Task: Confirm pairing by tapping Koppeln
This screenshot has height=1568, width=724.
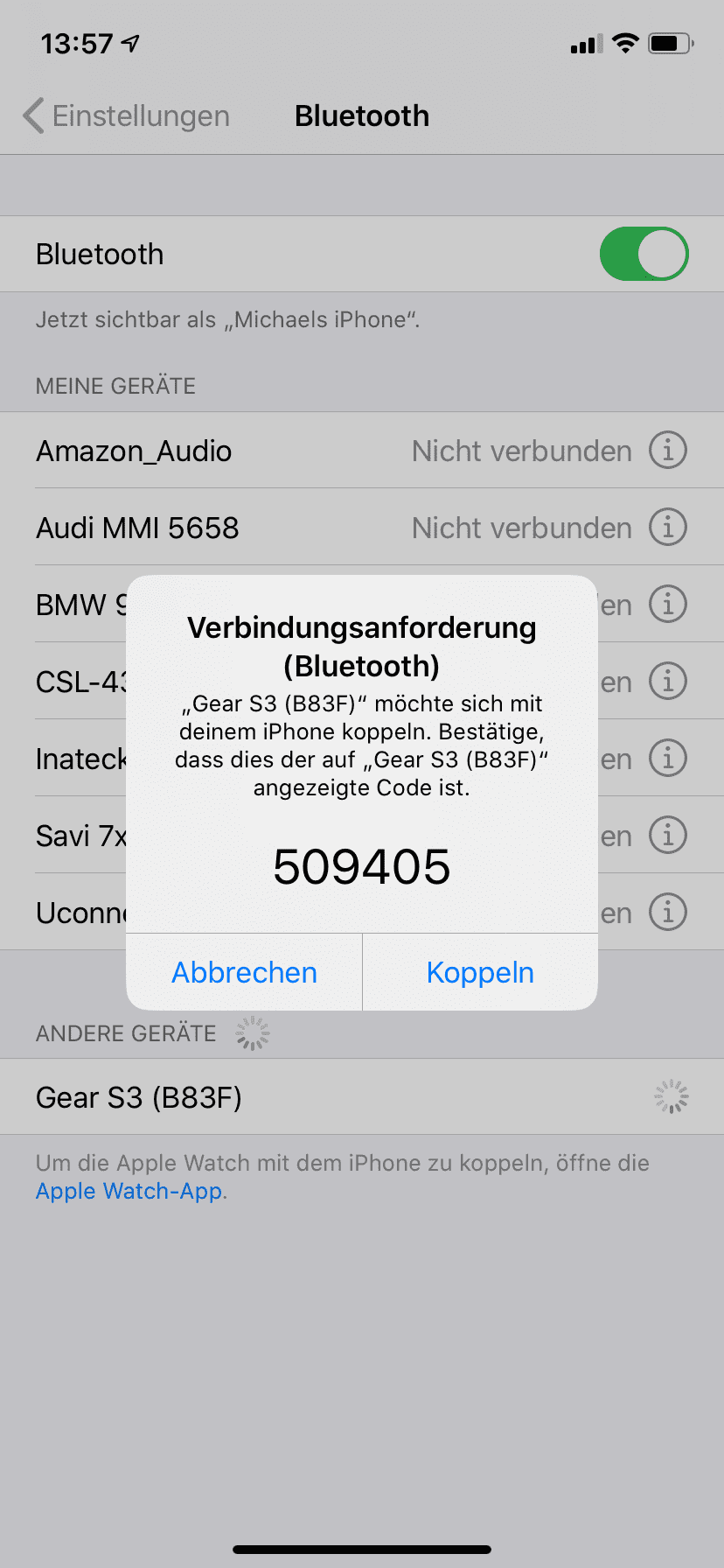Action: click(480, 972)
